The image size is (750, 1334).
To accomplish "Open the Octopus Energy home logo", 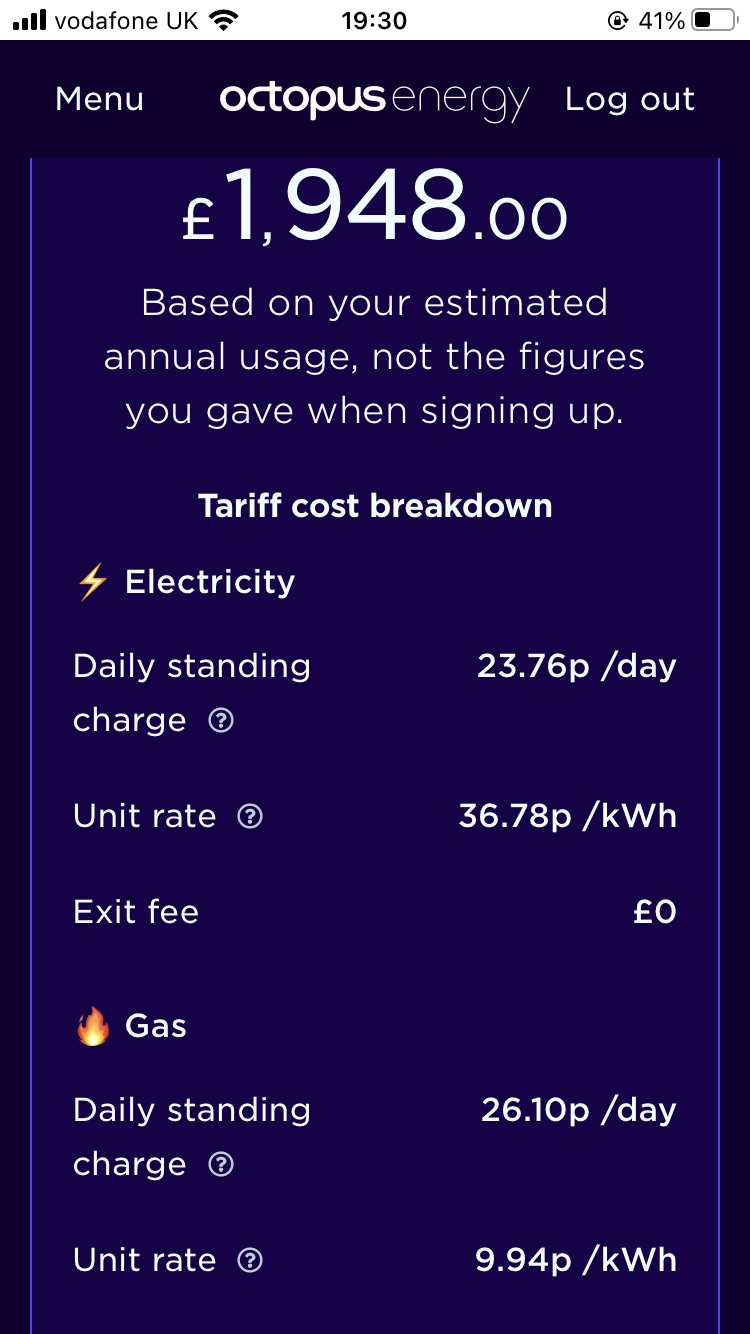I will (373, 100).
